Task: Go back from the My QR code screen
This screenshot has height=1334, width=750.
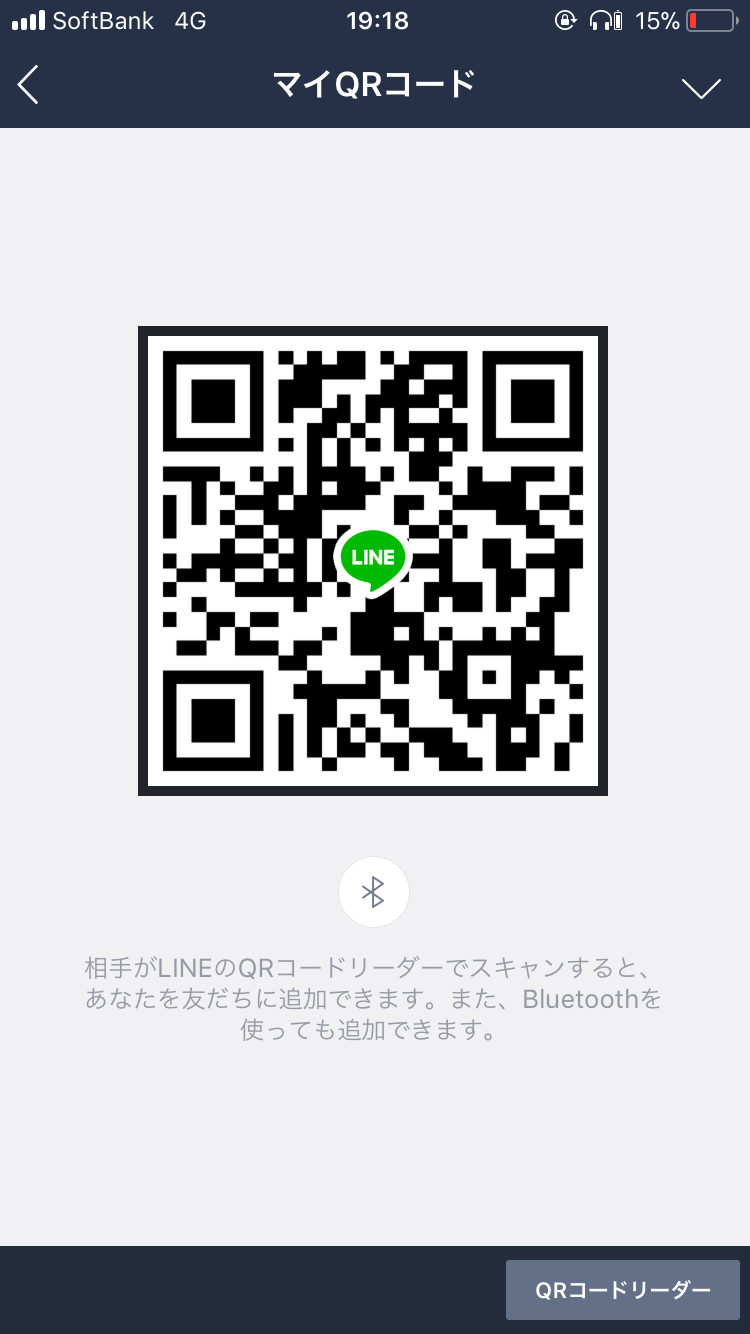Action: (28, 85)
